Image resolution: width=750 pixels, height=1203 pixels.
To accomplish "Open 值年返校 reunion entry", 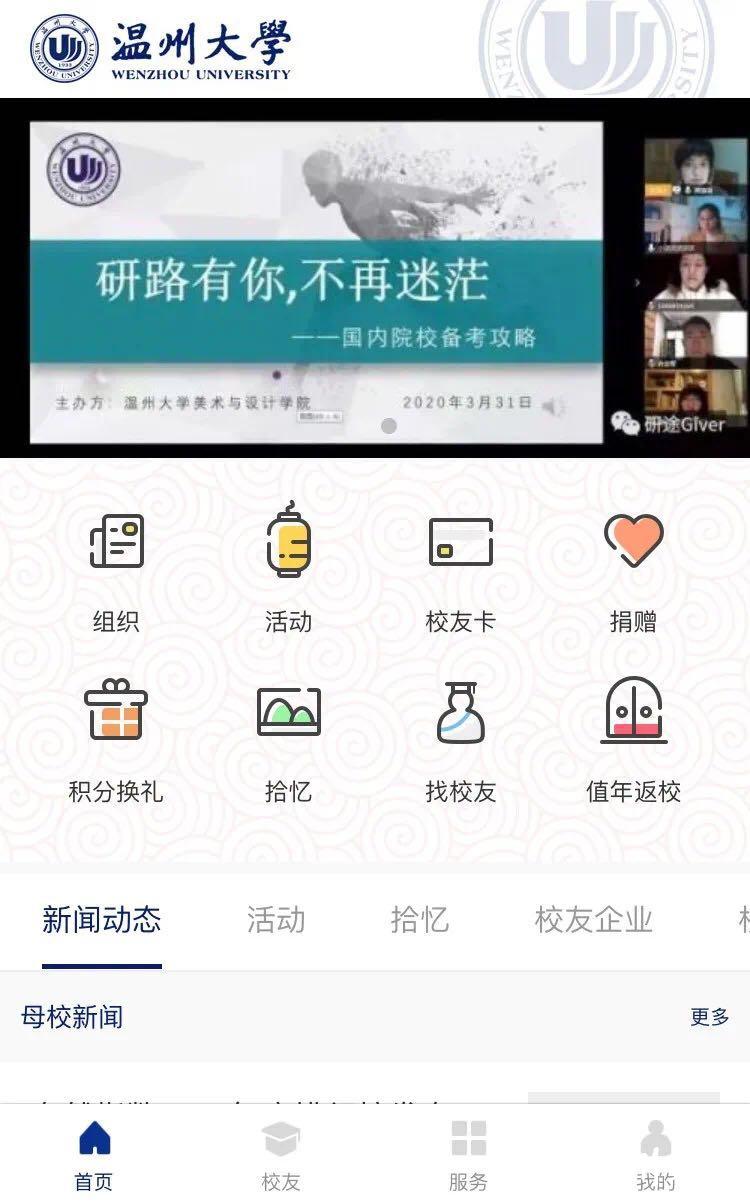I will [x=633, y=740].
